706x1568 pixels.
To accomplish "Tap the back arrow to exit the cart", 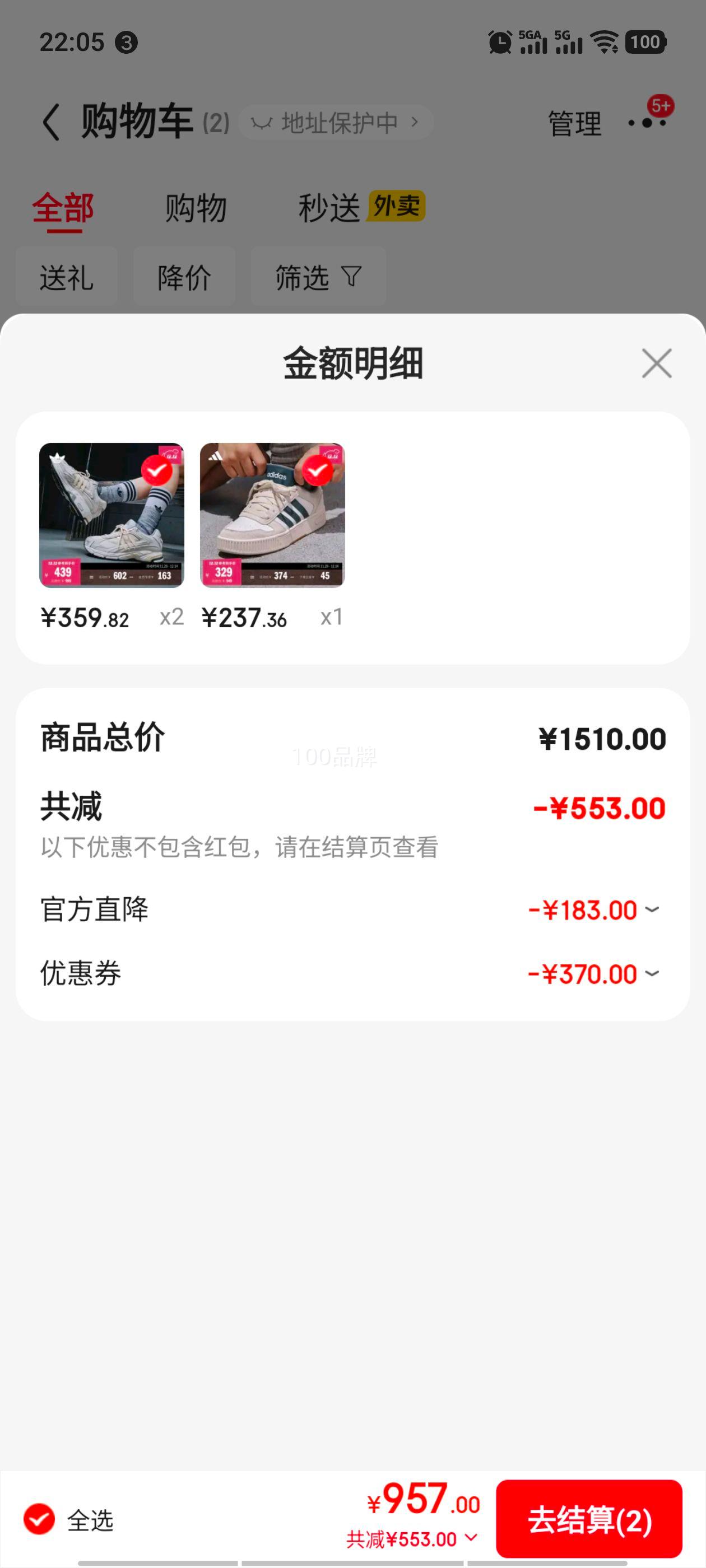I will (x=52, y=120).
